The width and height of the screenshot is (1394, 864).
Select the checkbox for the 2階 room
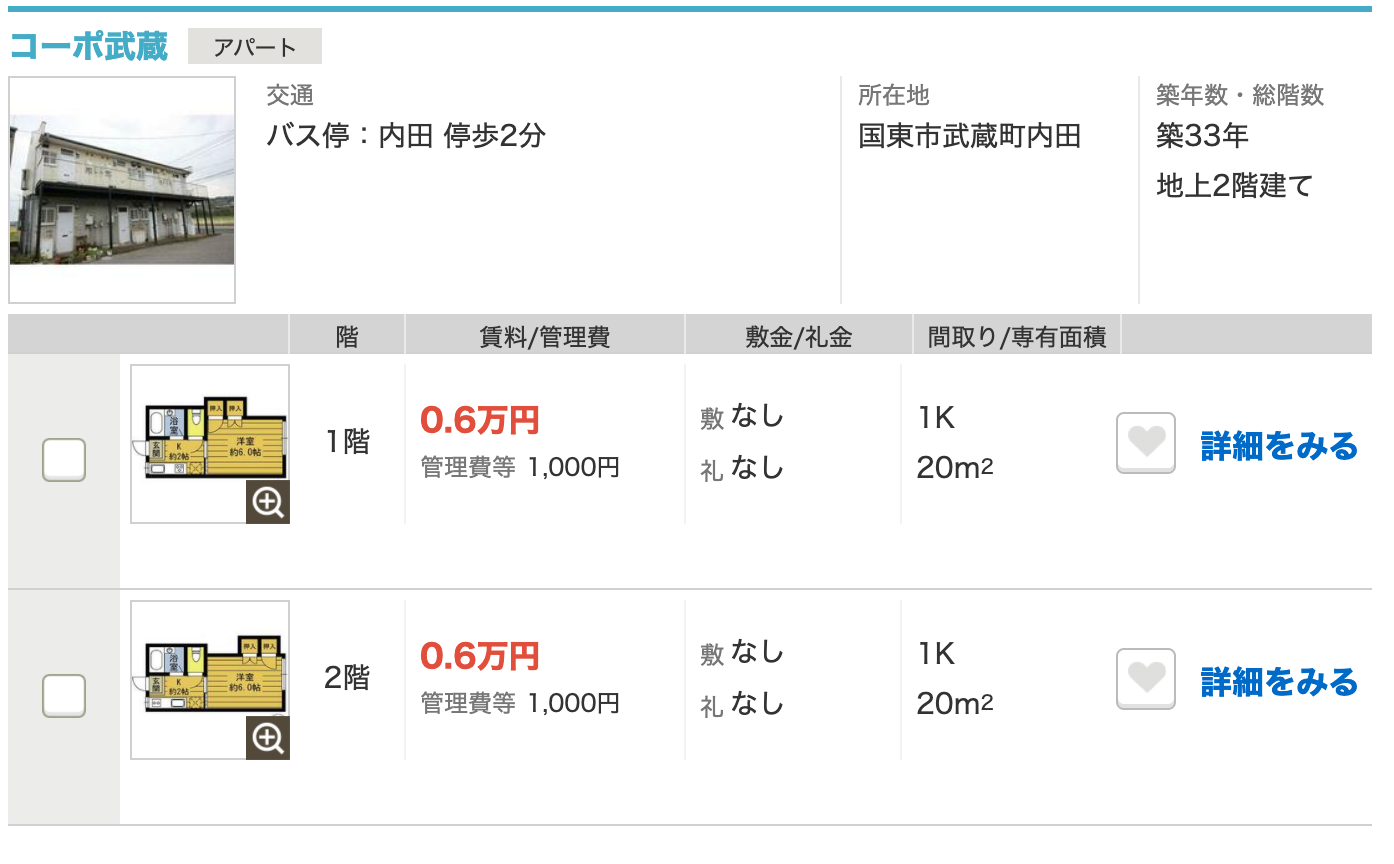(64, 696)
